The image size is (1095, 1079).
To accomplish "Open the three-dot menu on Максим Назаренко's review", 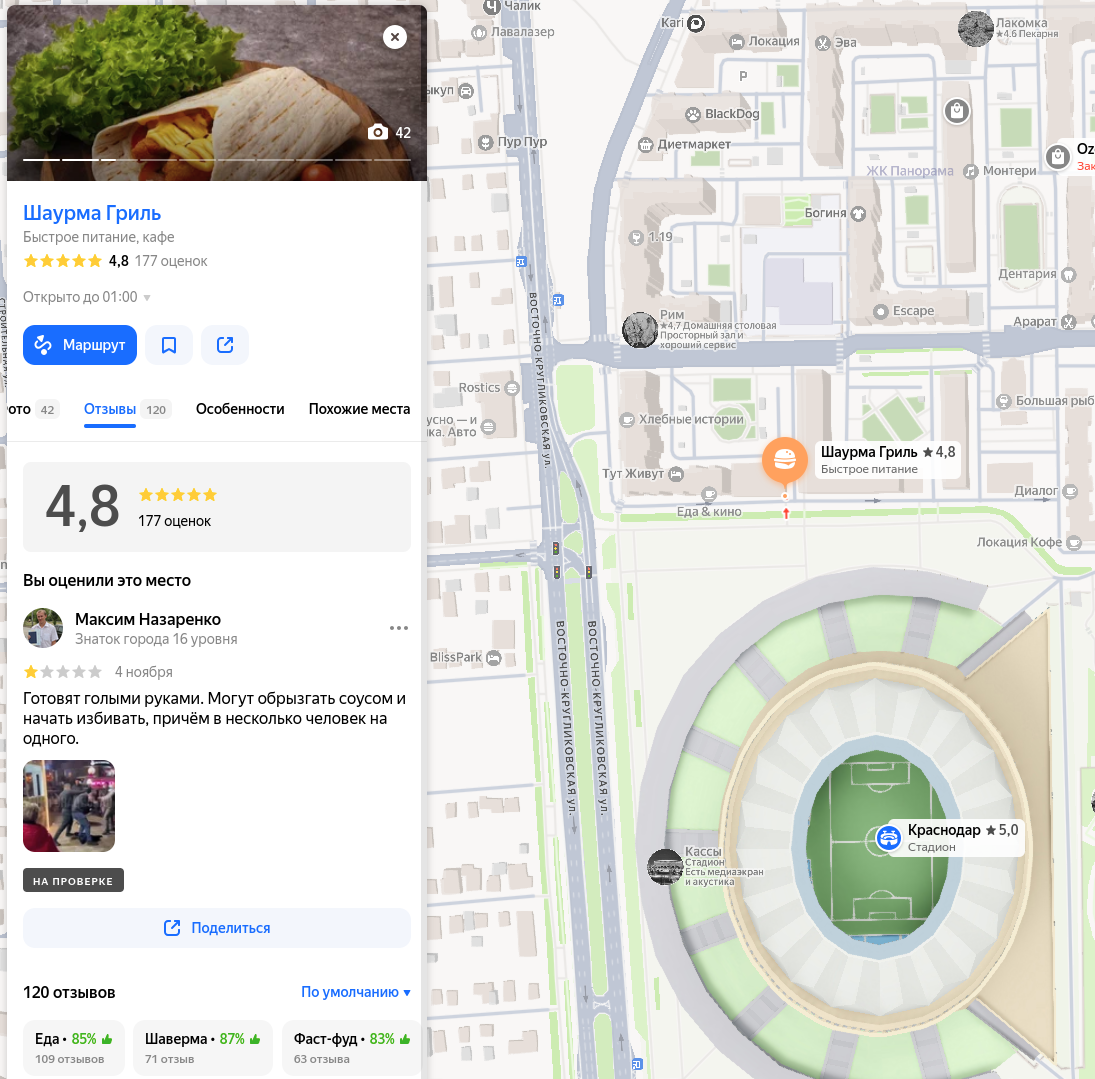I will click(x=399, y=628).
